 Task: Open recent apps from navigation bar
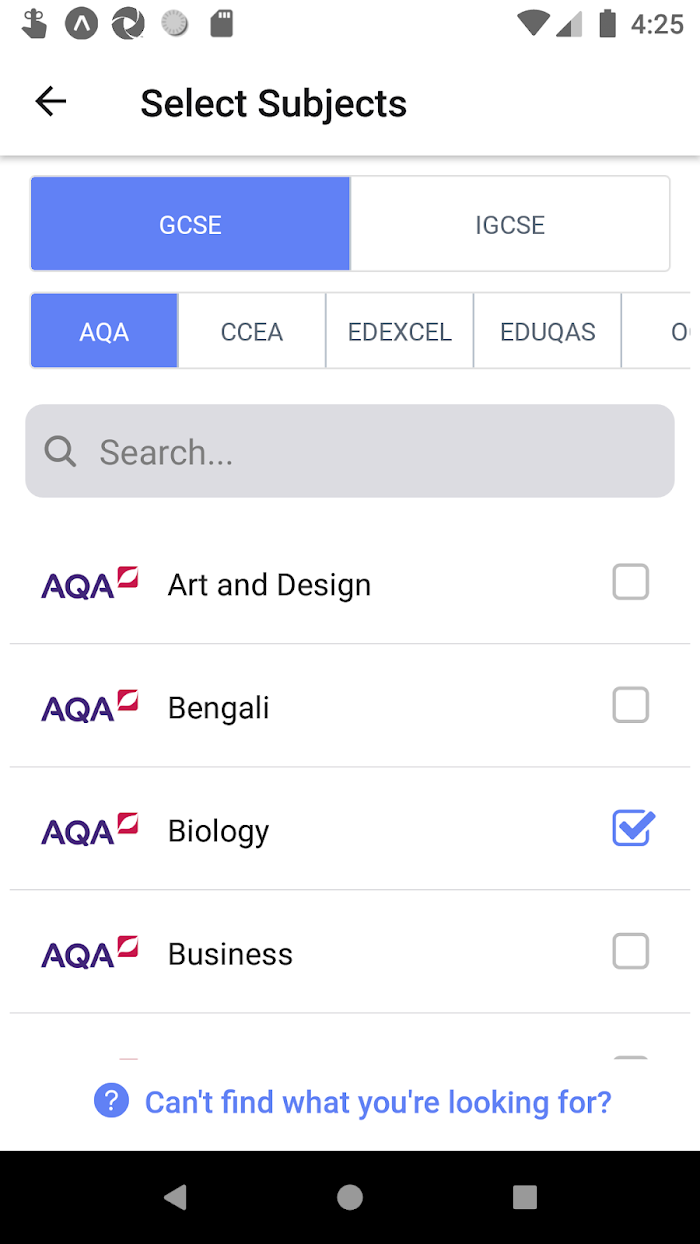(524, 1197)
